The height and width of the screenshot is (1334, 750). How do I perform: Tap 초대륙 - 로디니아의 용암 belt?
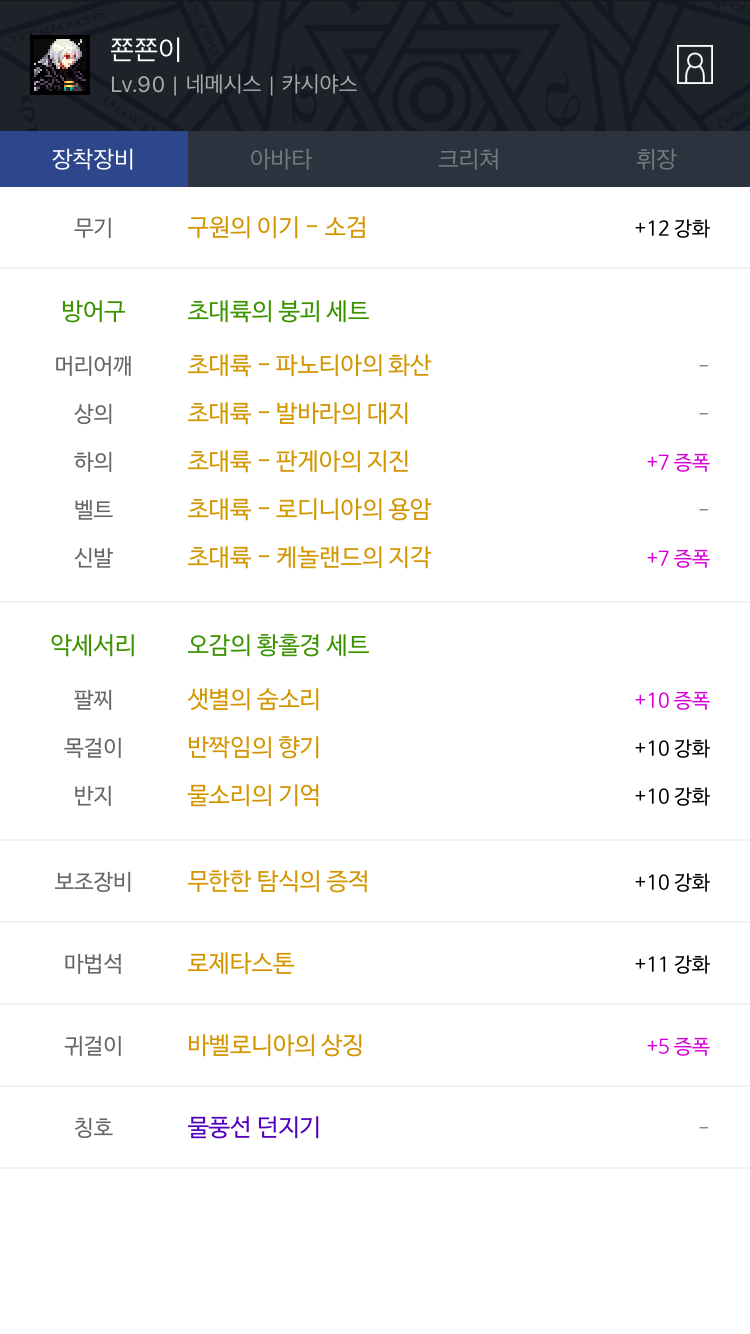click(x=309, y=509)
